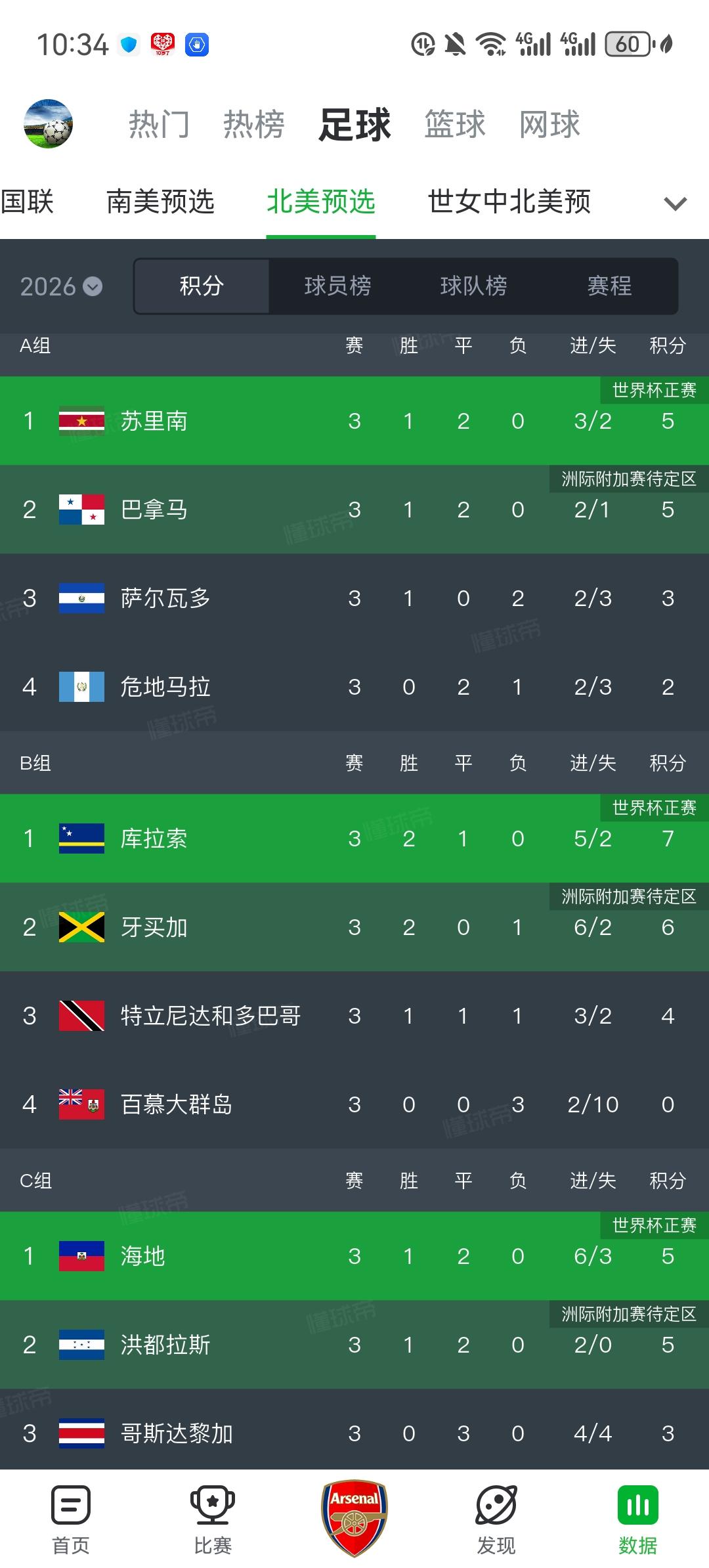Switch to the 篮球 tab
This screenshot has width=709, height=1568.
pos(455,124)
